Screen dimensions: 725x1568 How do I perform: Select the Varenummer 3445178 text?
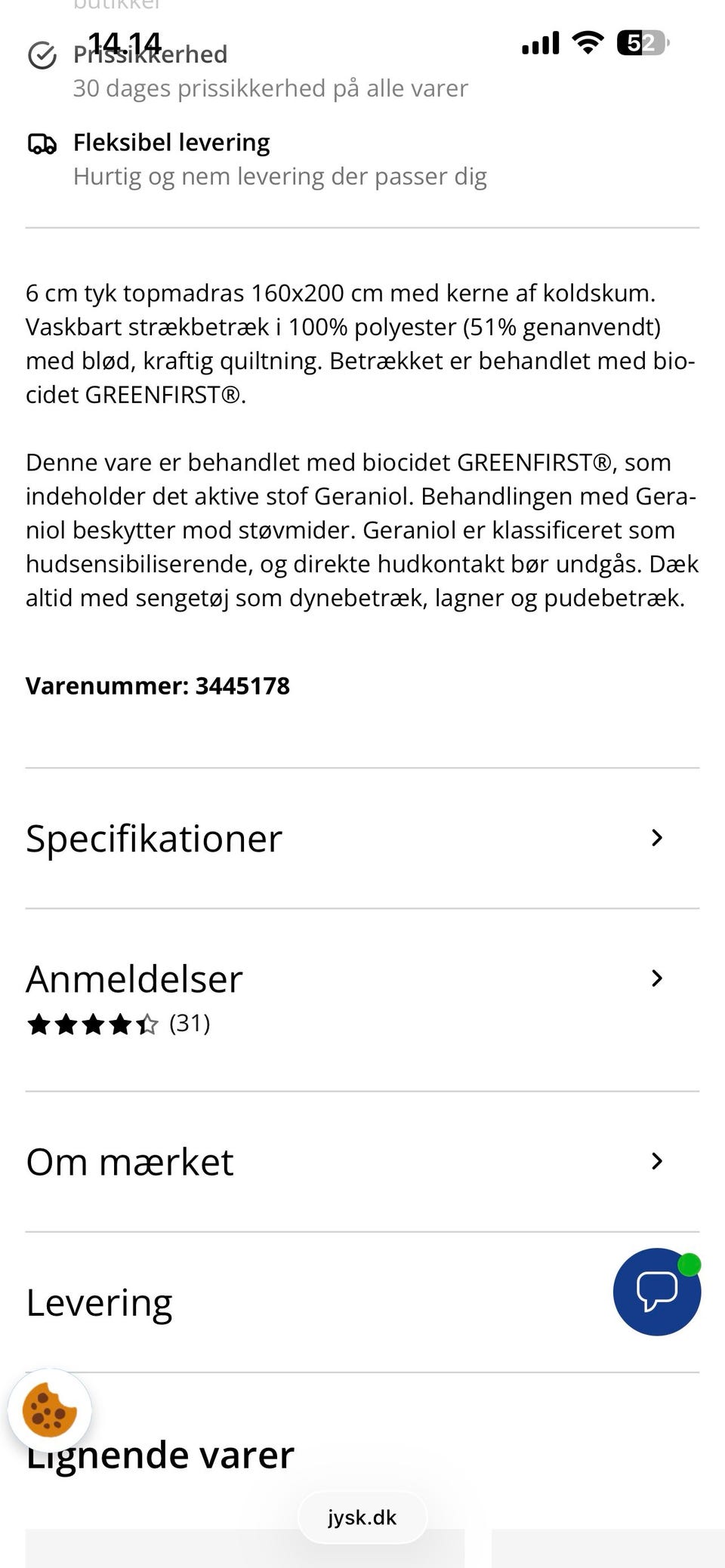pos(157,685)
